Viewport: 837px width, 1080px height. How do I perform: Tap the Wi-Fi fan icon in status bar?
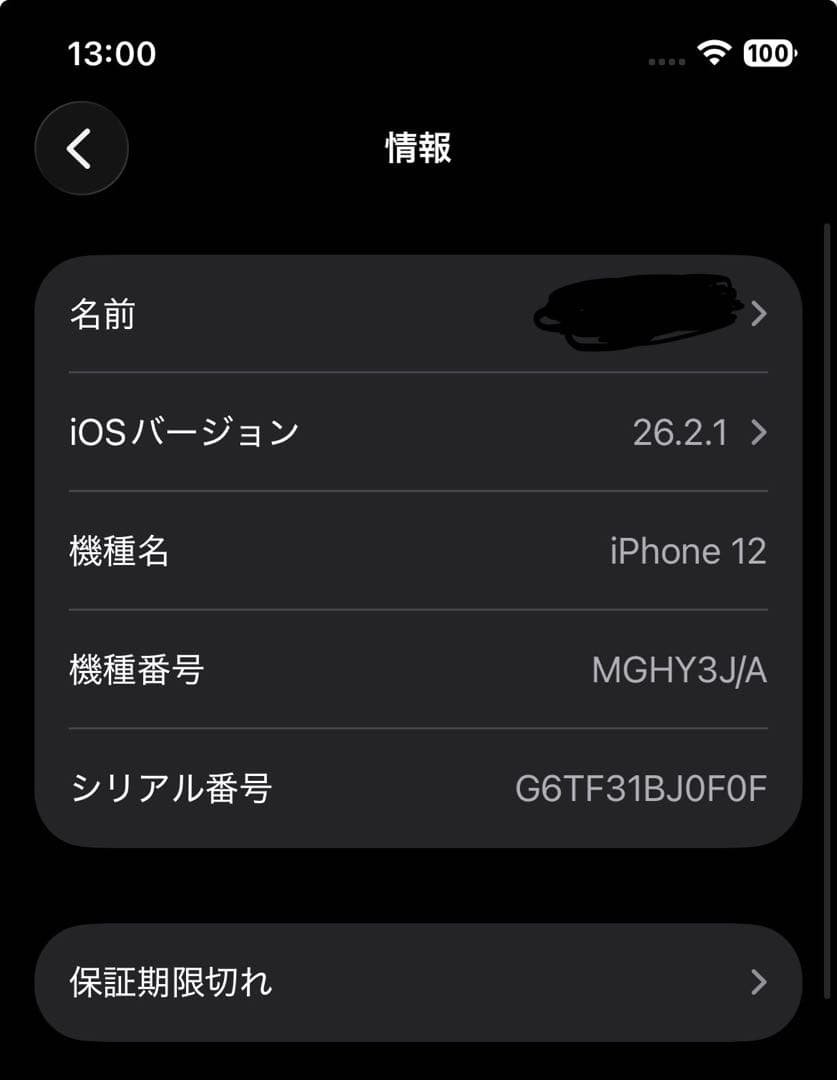click(x=711, y=52)
